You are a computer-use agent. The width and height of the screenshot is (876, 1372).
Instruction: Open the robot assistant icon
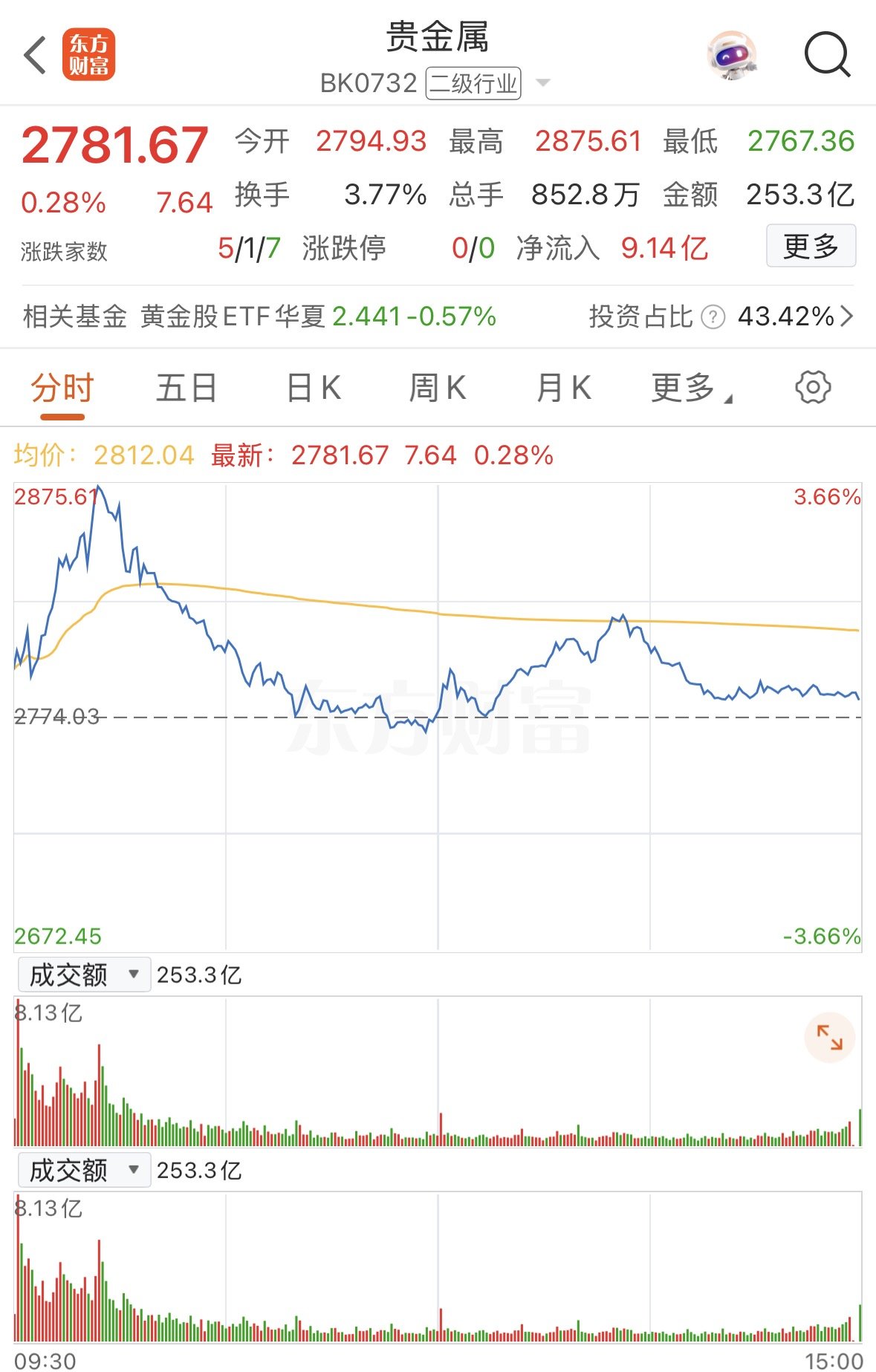point(731,55)
